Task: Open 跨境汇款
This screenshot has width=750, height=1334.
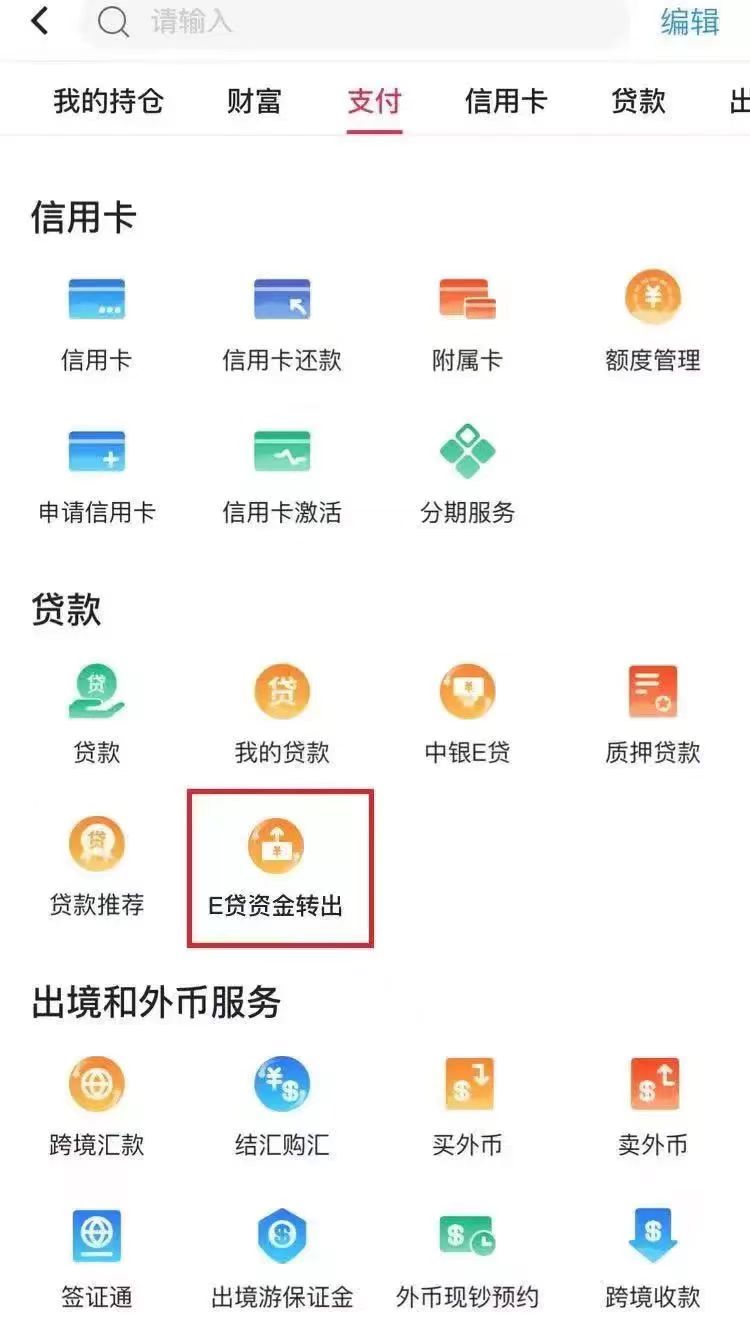Action: coord(97,1107)
